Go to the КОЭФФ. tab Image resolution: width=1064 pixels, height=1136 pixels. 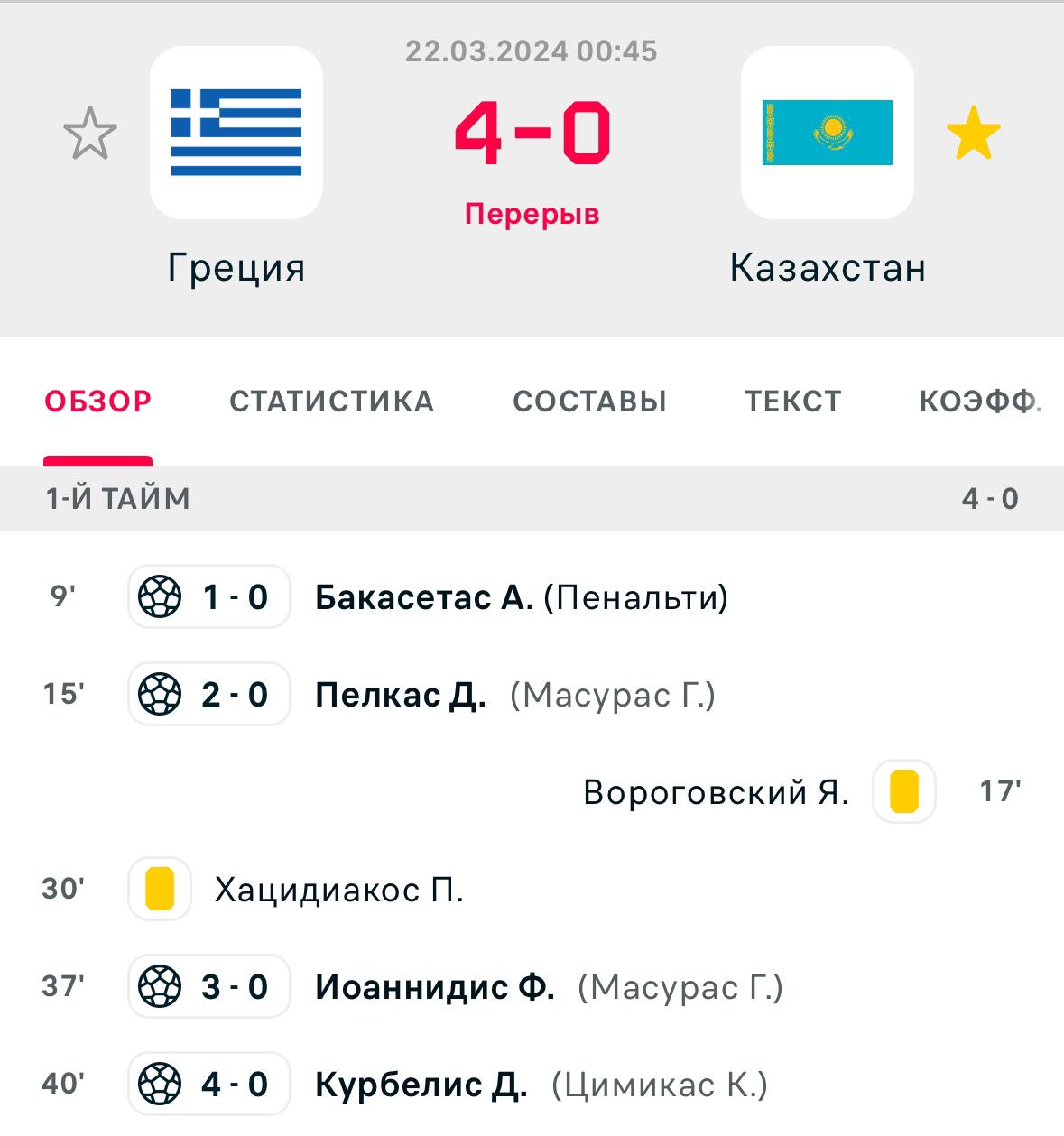pos(978,402)
